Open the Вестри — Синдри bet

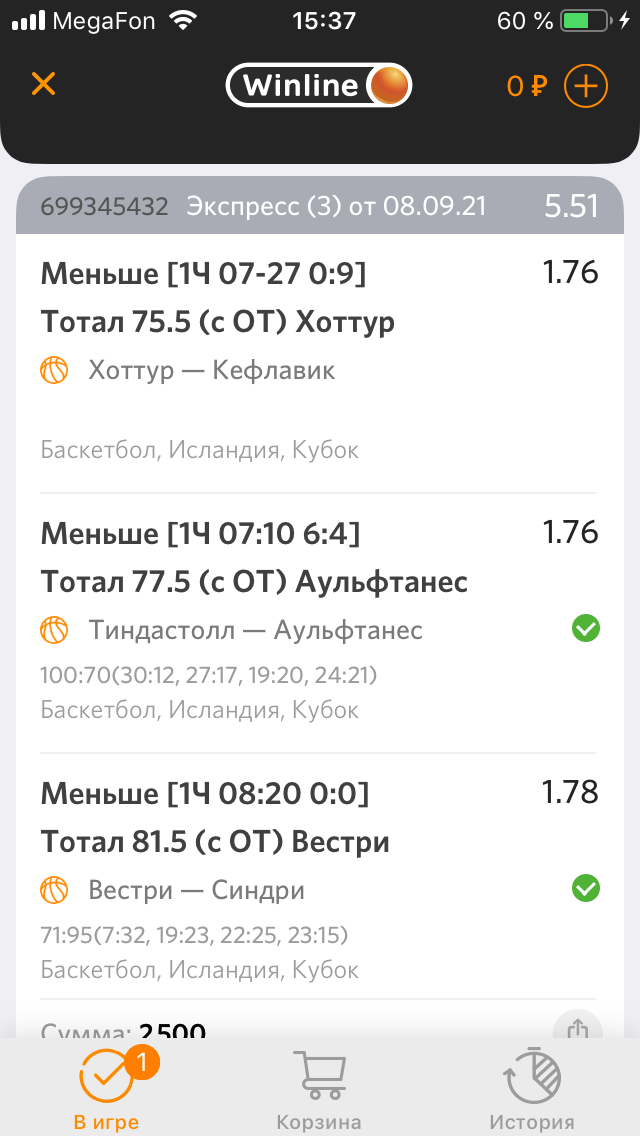click(197, 890)
